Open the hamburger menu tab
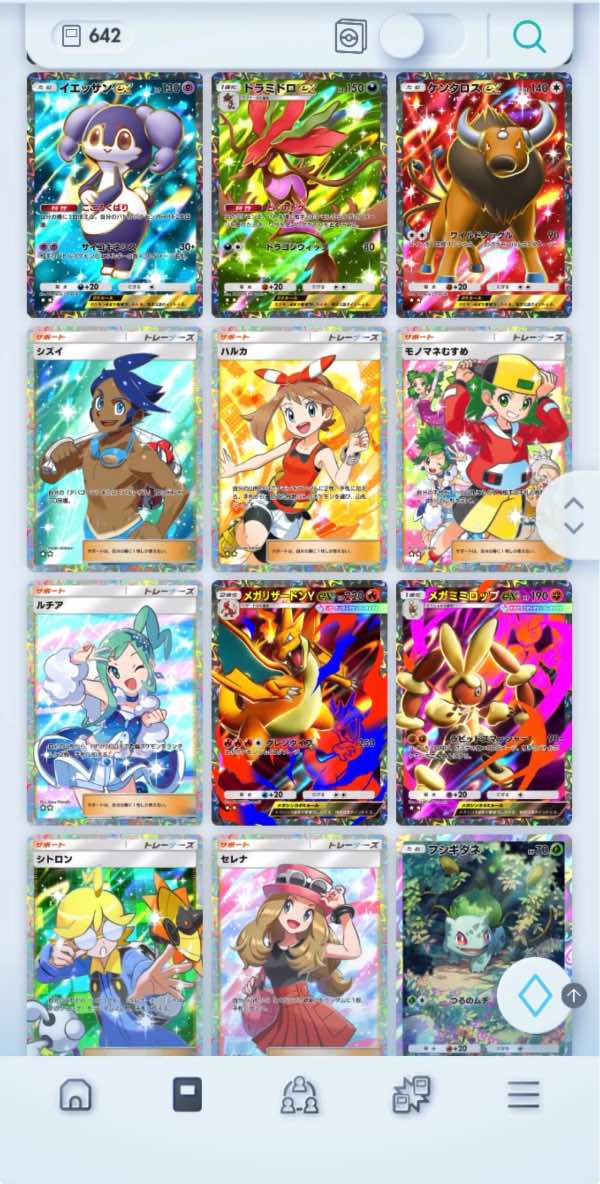This screenshot has width=600, height=1184. coord(523,1094)
